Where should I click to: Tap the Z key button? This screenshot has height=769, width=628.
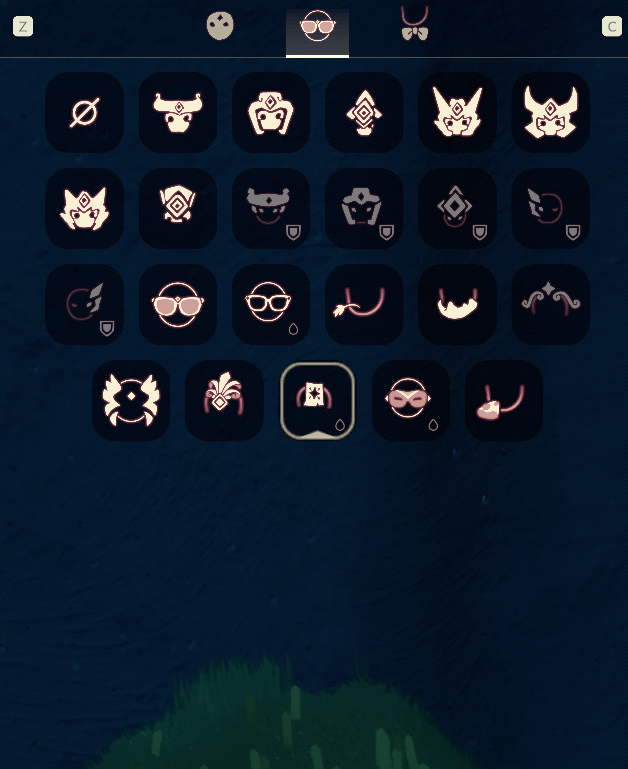click(x=22, y=27)
